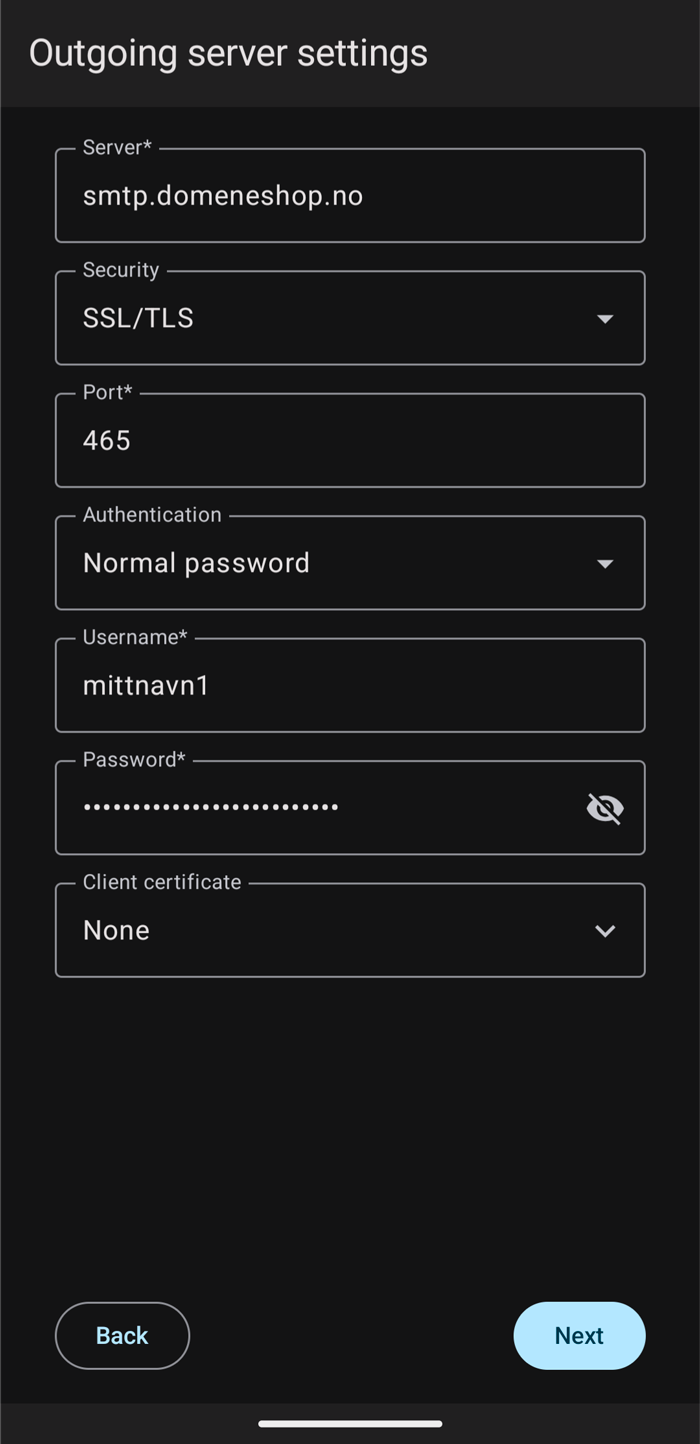Image resolution: width=700 pixels, height=1444 pixels.
Task: Expand the Authentication dropdown
Action: point(350,563)
